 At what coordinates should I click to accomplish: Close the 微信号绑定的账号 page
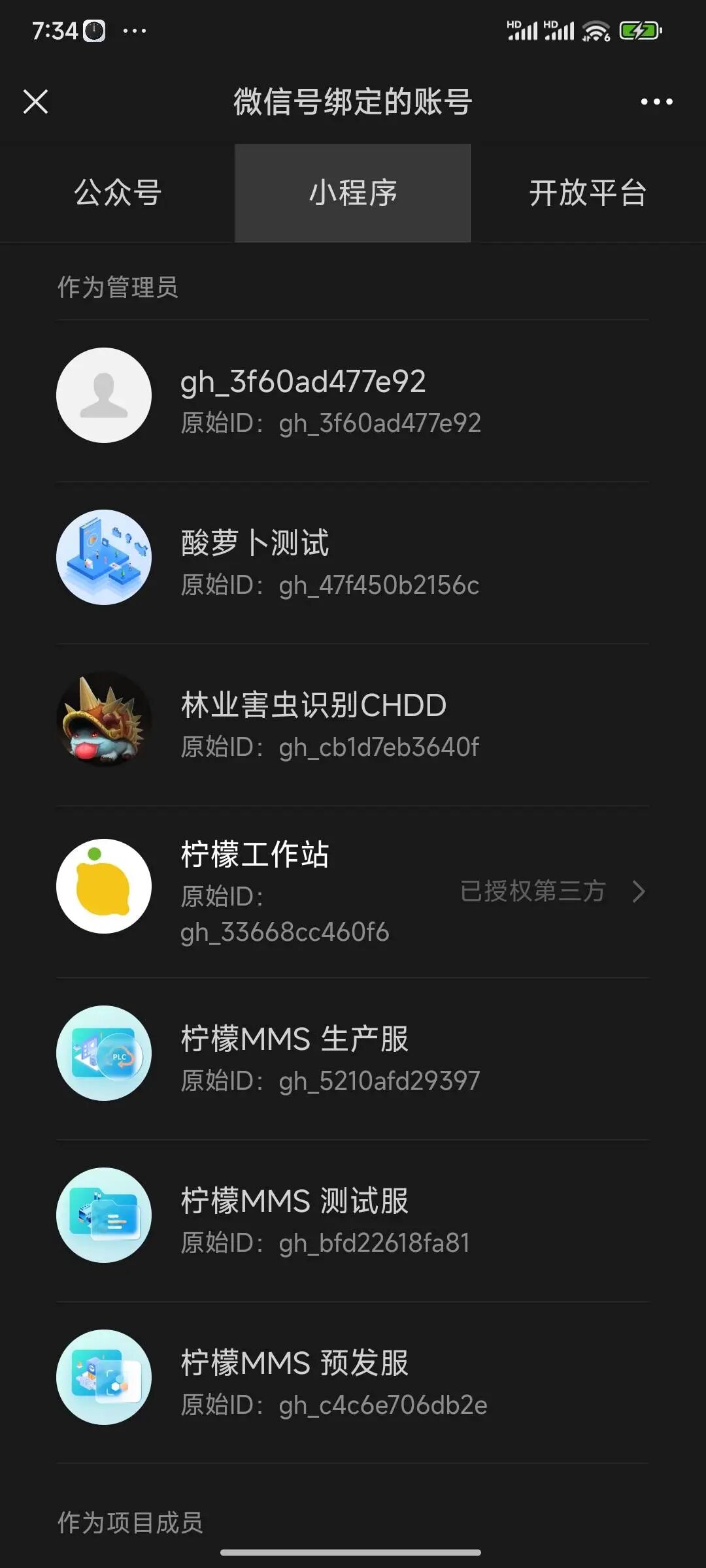click(35, 102)
